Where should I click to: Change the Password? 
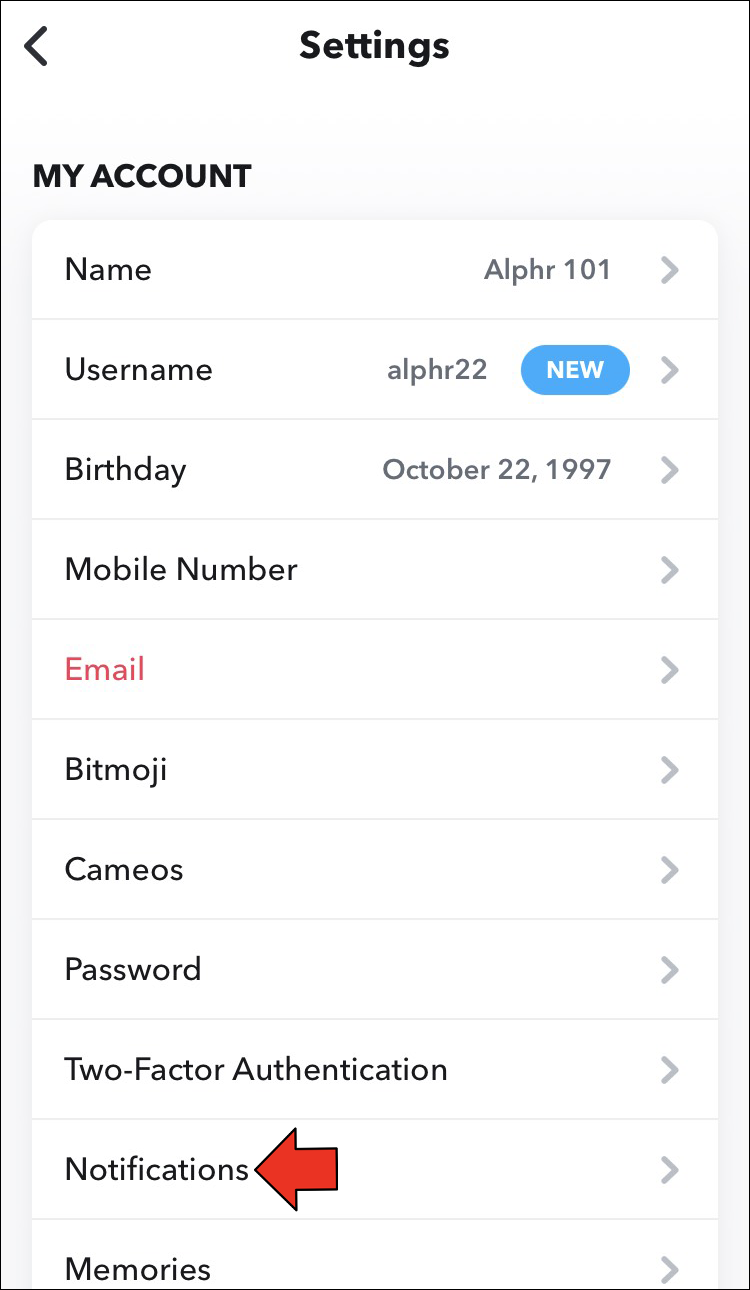click(x=374, y=970)
